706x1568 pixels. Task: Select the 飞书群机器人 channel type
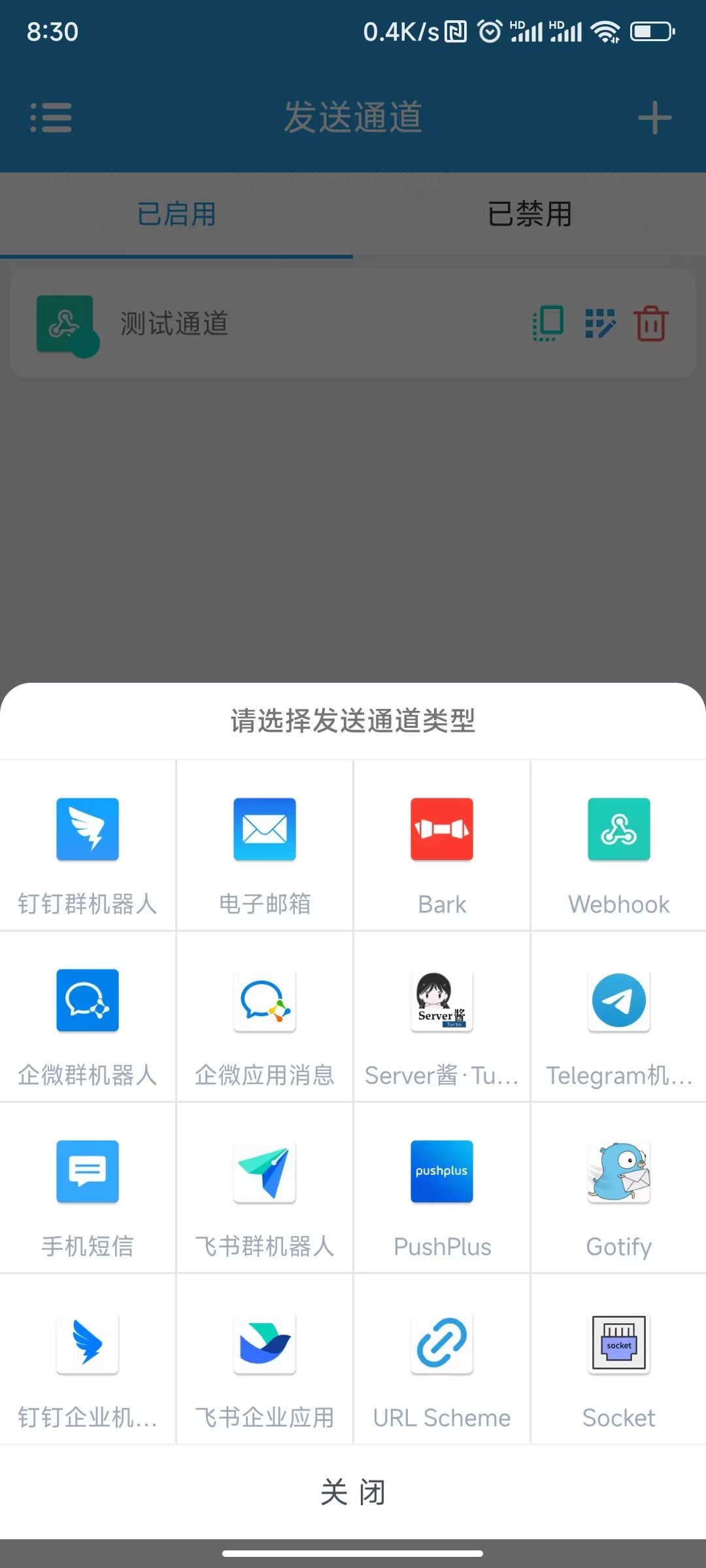(x=264, y=1189)
